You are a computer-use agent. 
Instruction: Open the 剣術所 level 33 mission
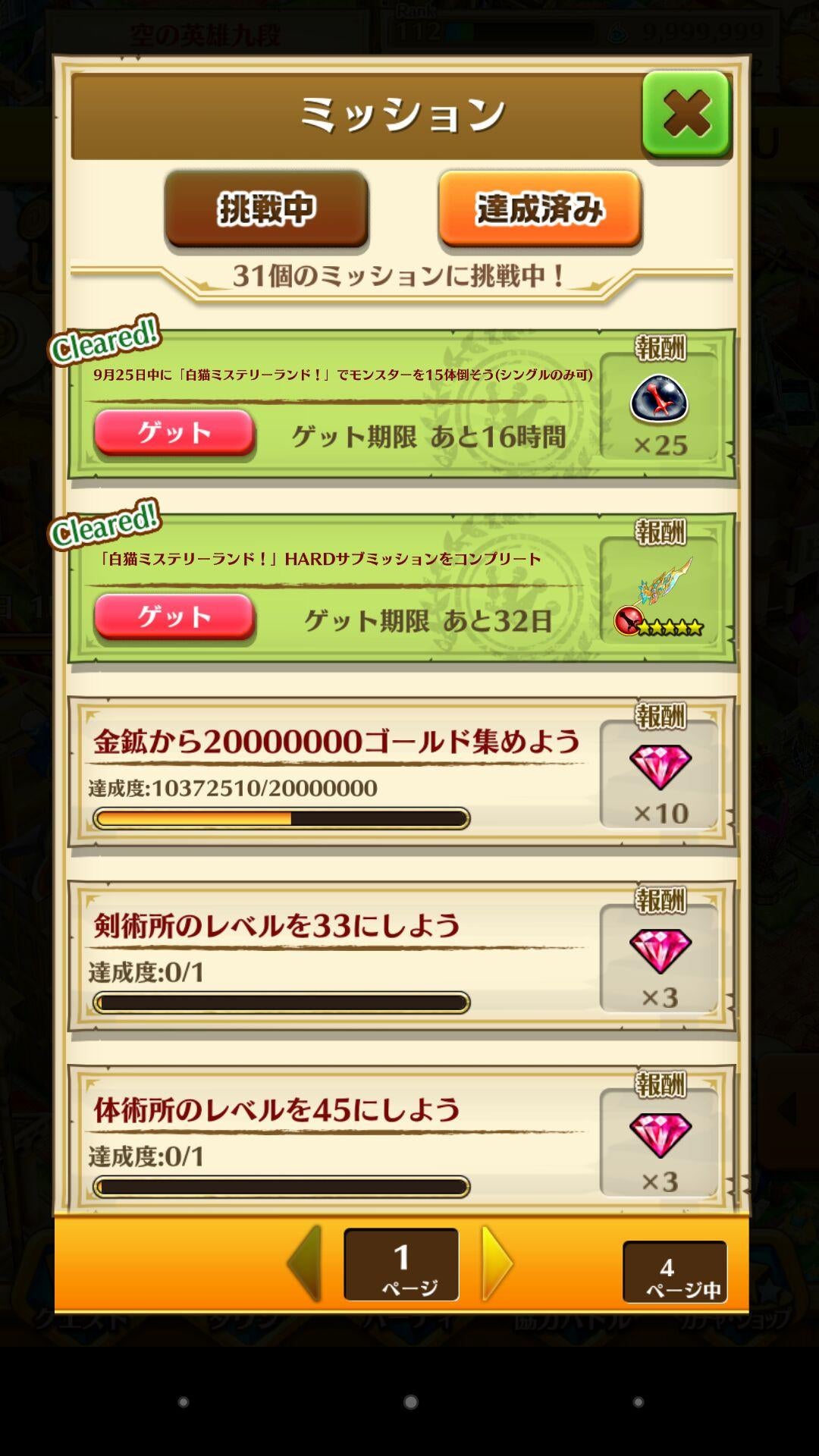pos(402,956)
